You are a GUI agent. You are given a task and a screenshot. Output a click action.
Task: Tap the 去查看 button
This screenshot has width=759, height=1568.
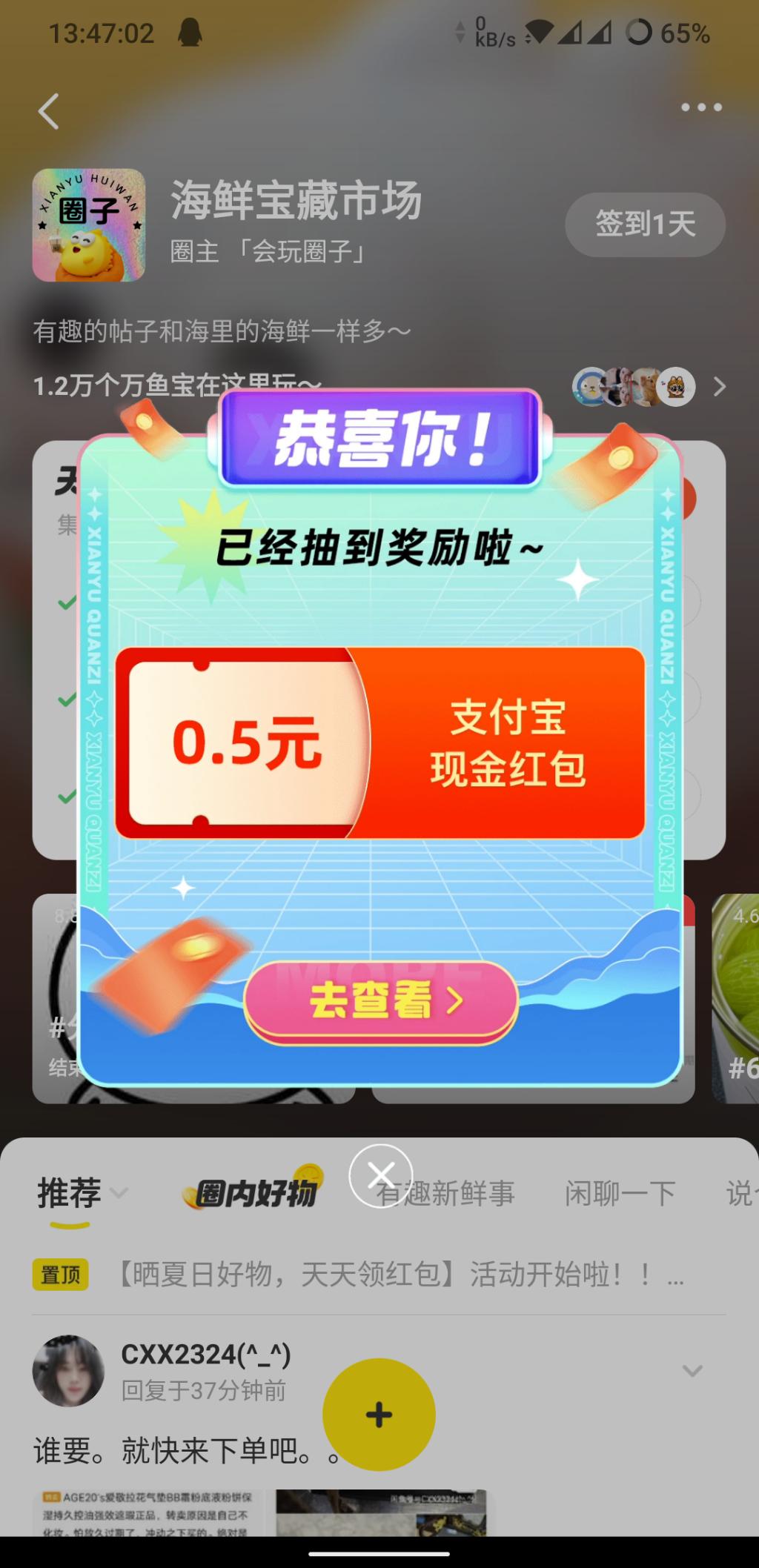click(x=381, y=1001)
